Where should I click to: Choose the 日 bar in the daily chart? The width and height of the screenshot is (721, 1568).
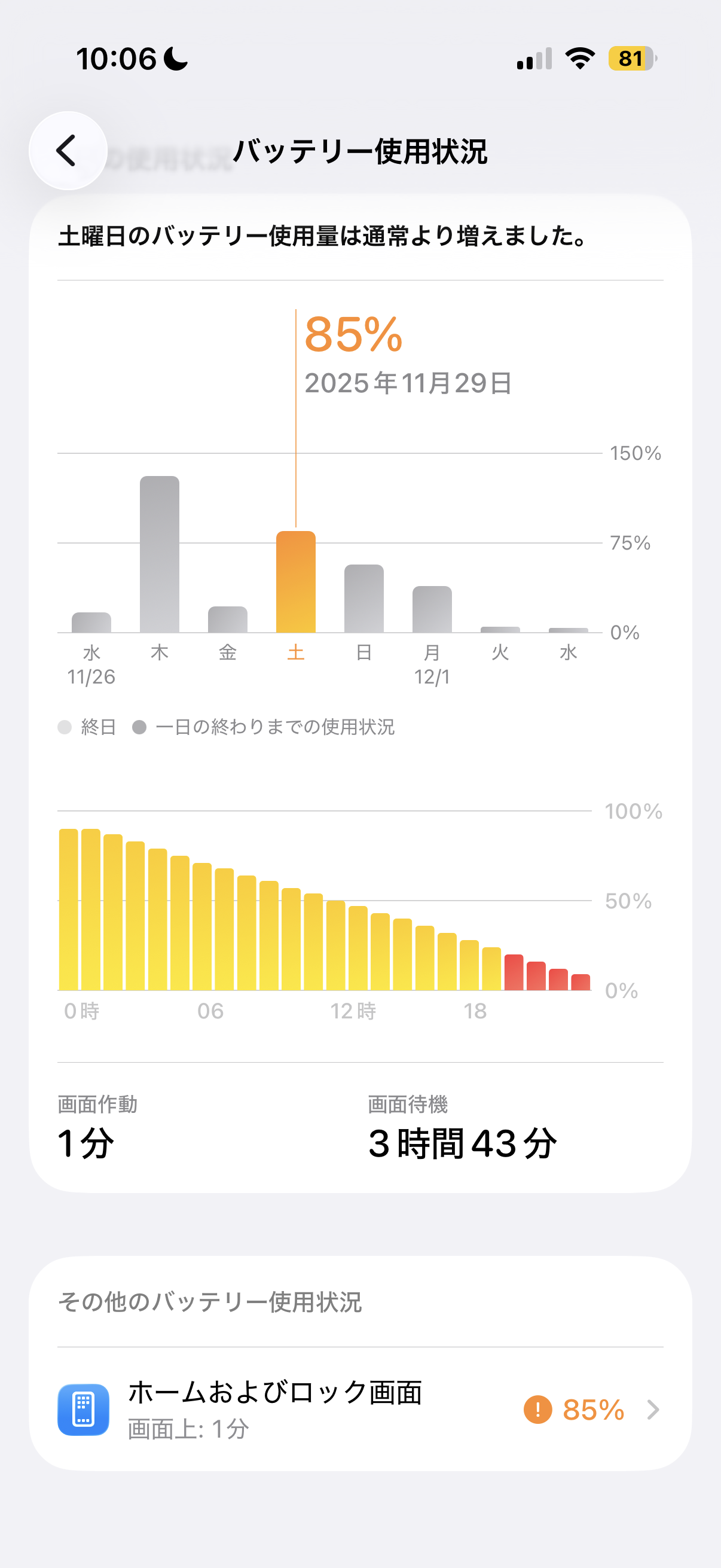[x=364, y=599]
